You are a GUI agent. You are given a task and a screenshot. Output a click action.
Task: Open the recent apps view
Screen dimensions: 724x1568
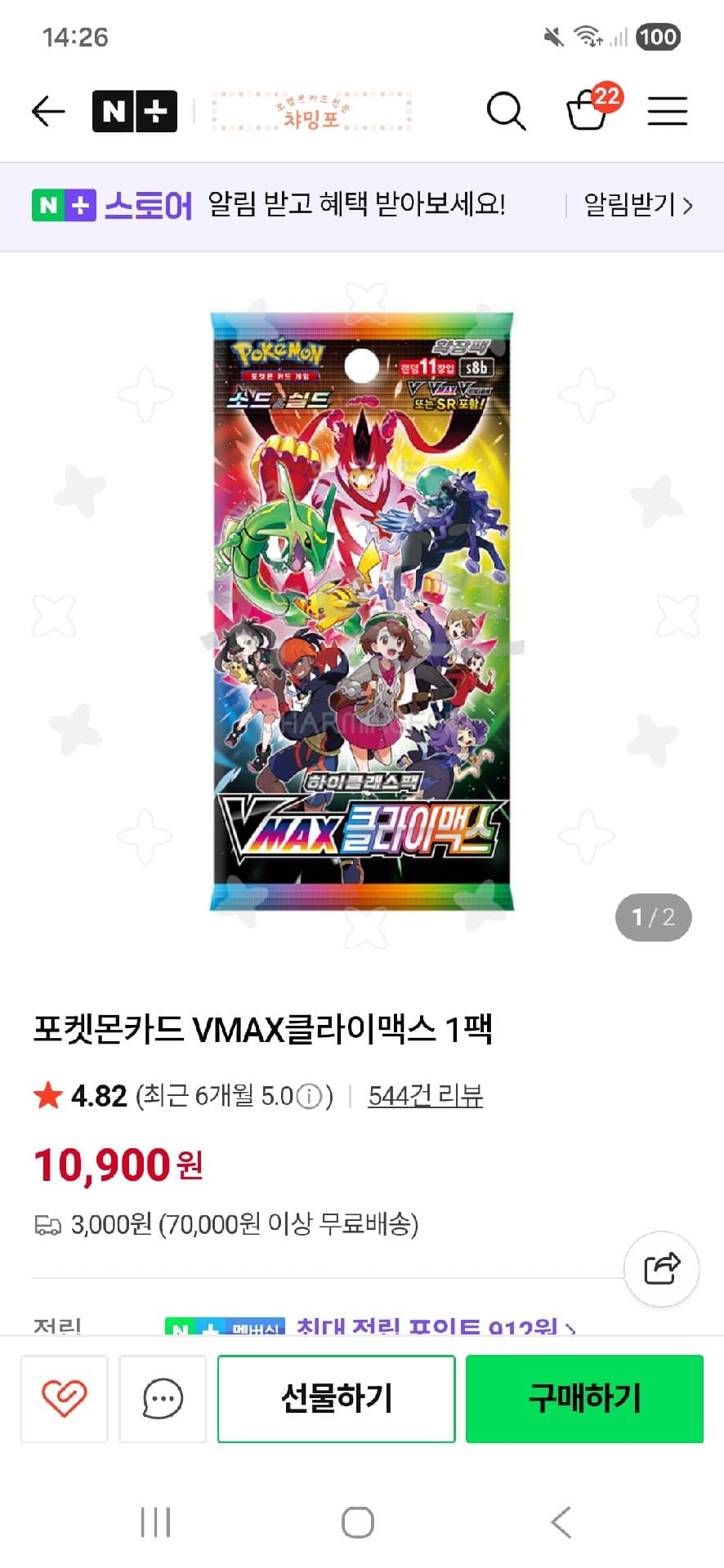click(x=155, y=1522)
